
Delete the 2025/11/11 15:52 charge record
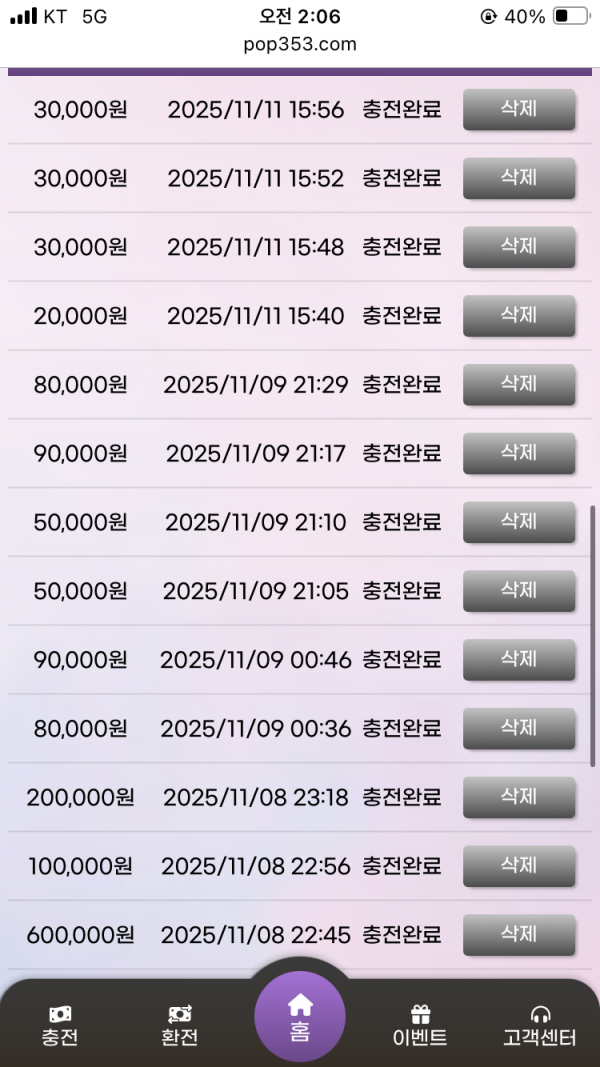518,179
